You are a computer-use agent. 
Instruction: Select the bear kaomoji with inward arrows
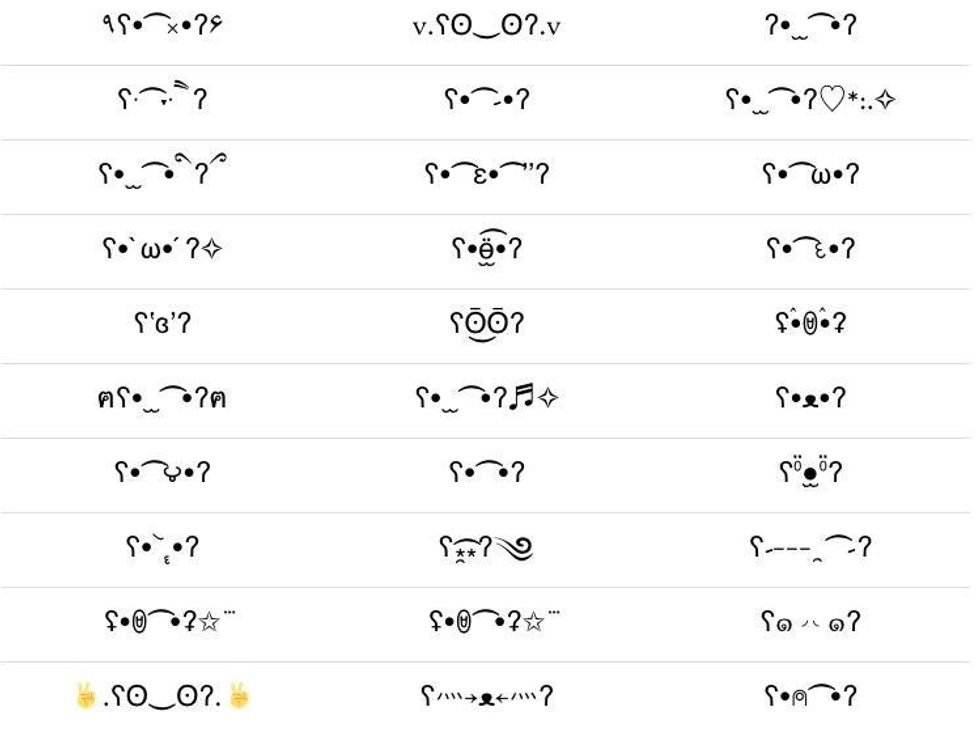487,696
